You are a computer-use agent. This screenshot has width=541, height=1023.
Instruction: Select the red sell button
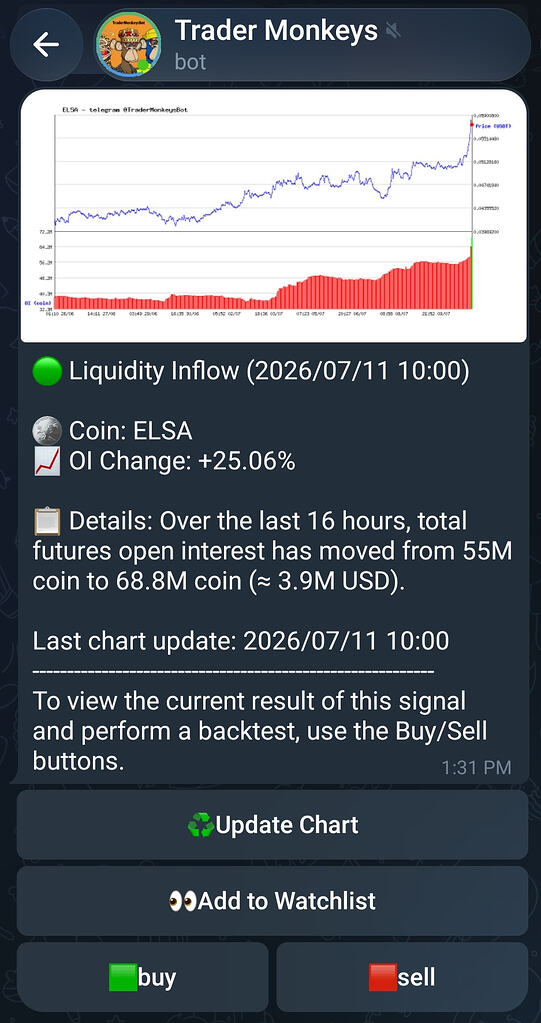point(402,977)
